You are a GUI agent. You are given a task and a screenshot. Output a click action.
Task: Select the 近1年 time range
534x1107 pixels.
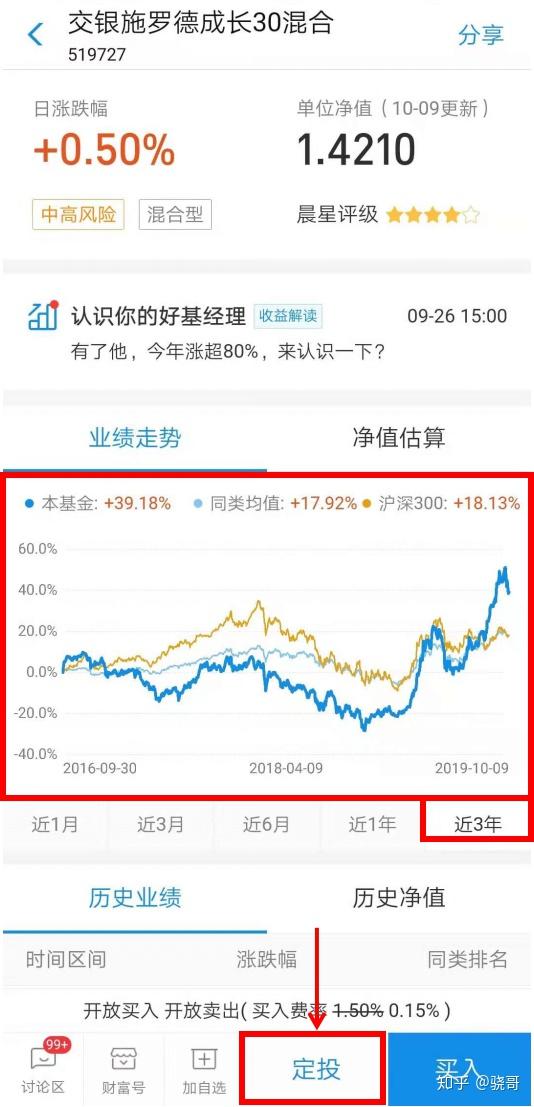[x=372, y=824]
